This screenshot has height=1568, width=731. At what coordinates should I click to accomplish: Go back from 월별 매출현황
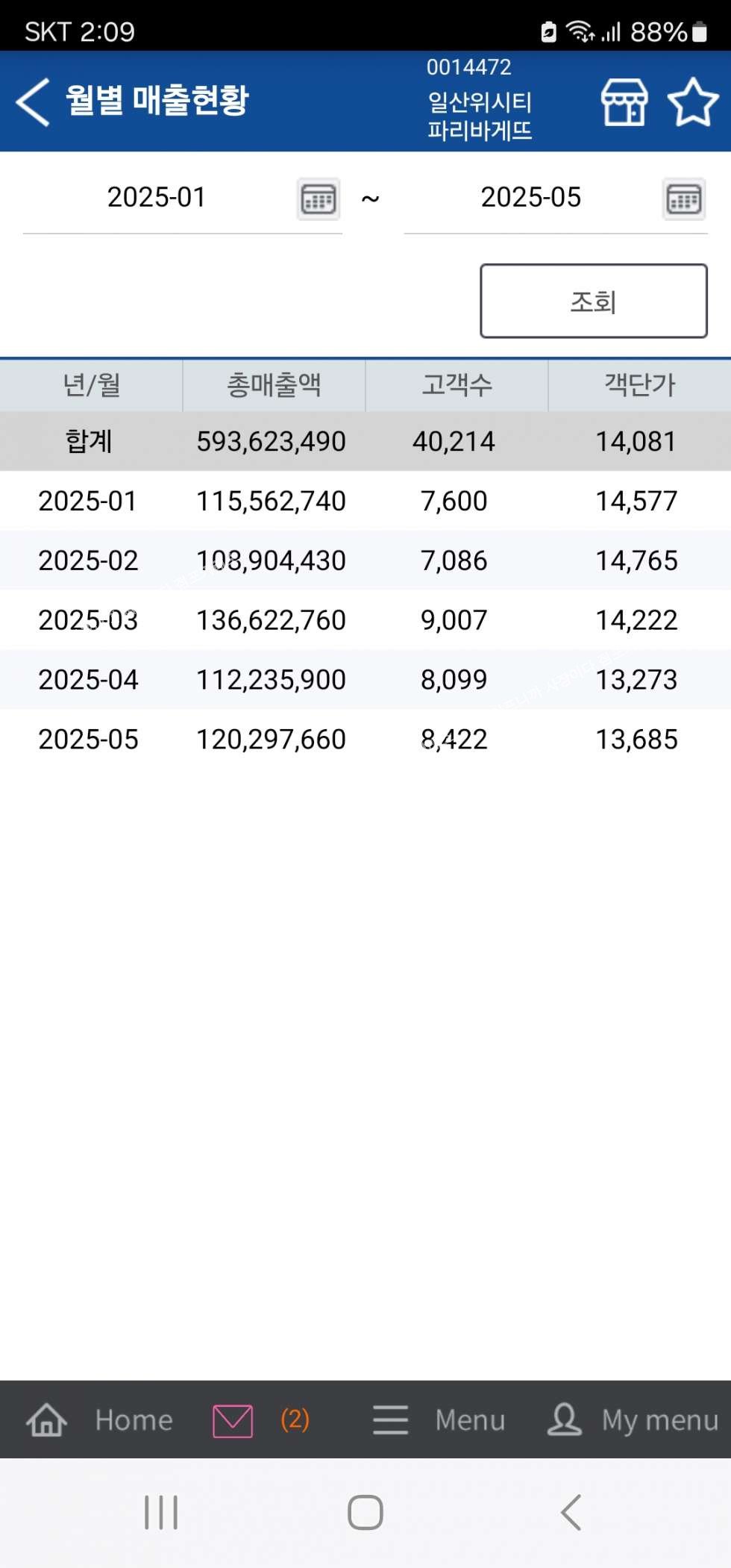point(33,101)
